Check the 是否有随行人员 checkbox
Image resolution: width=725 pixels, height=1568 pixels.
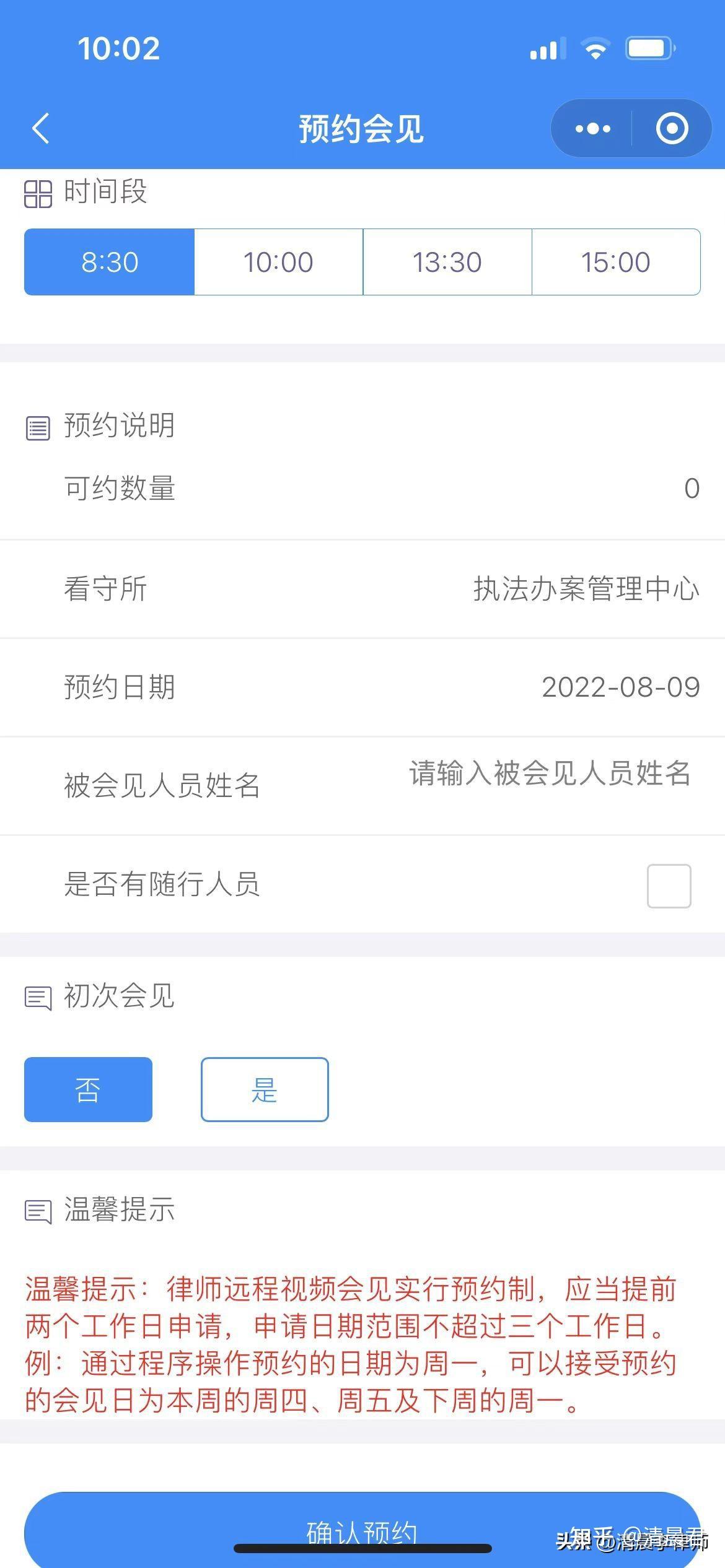coord(669,886)
